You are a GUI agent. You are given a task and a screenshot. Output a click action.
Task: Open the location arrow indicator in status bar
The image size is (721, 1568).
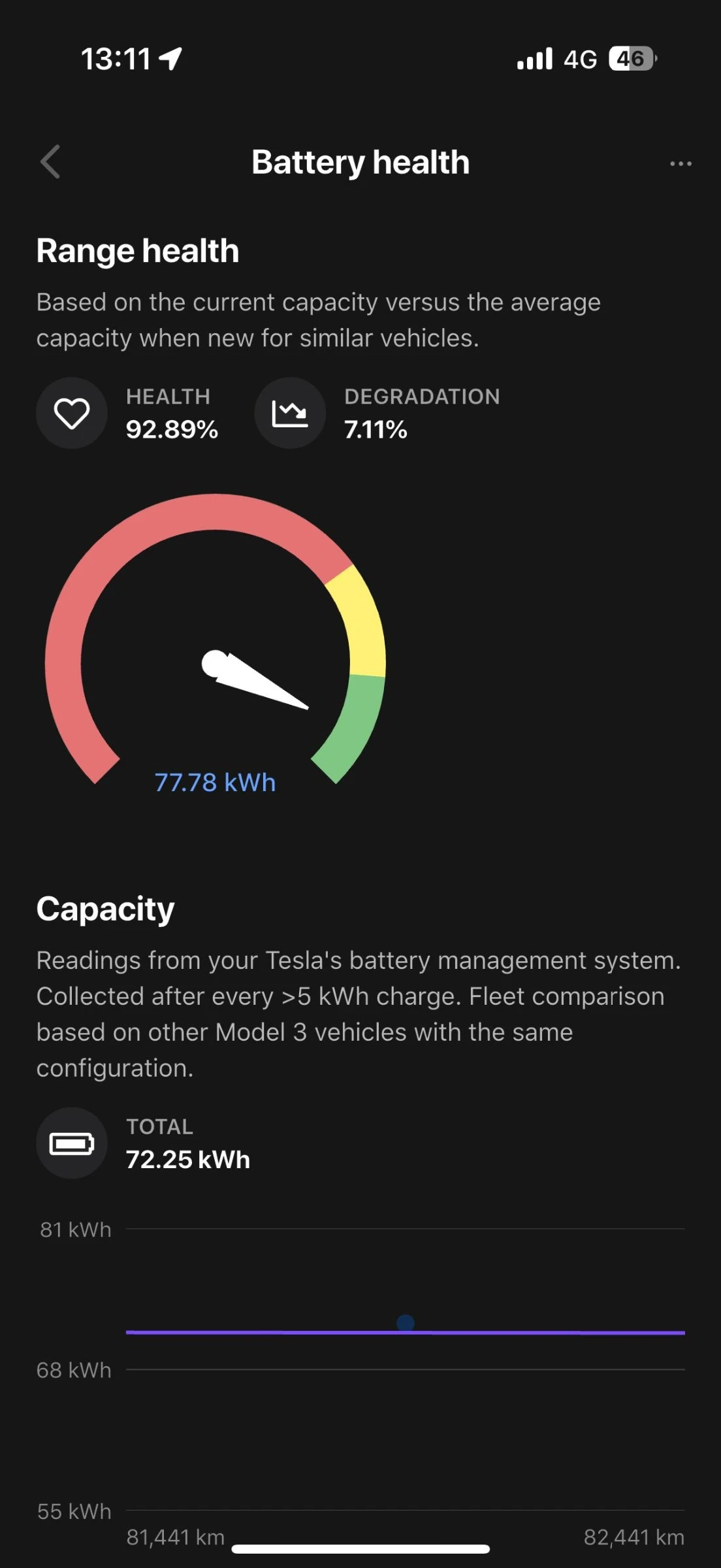coord(171,59)
